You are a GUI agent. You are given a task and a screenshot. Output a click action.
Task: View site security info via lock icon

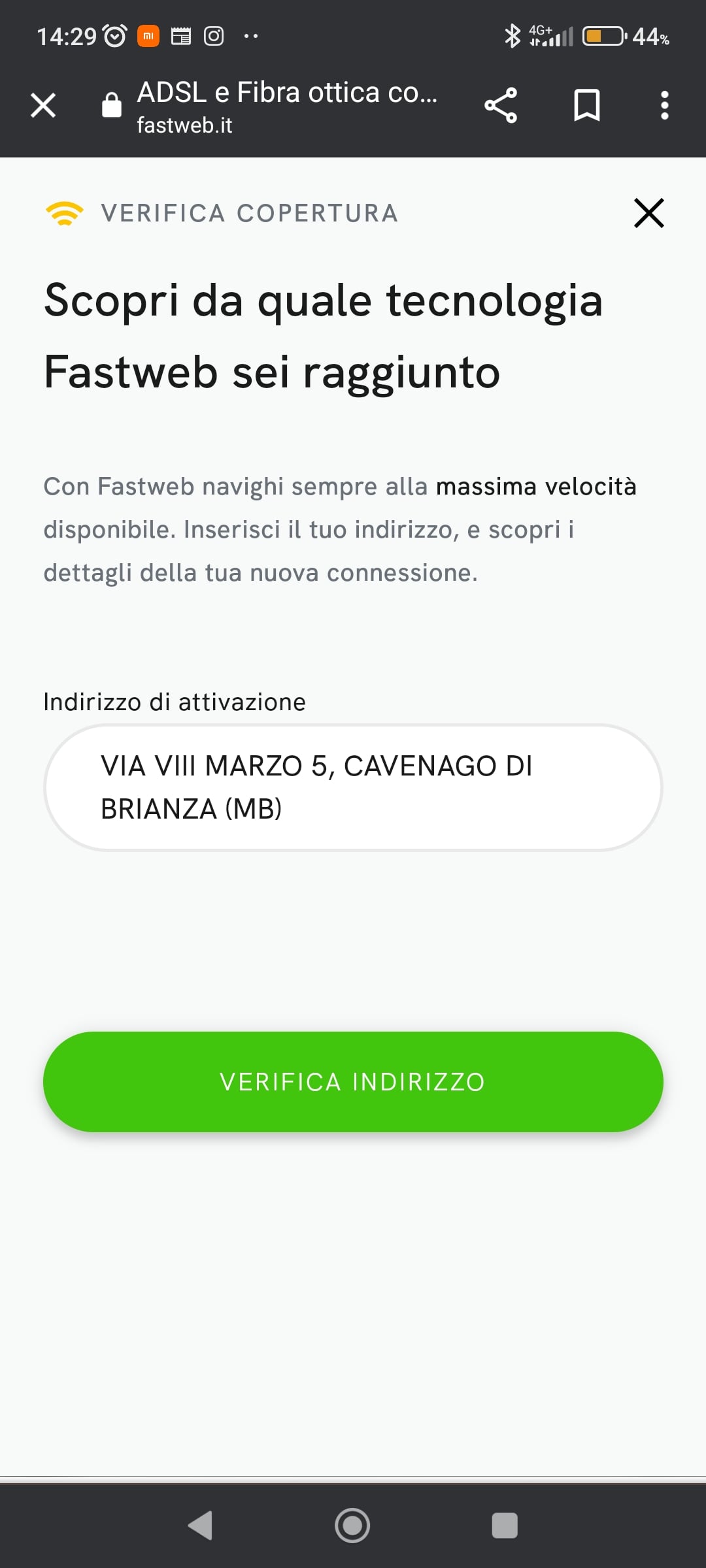112,105
